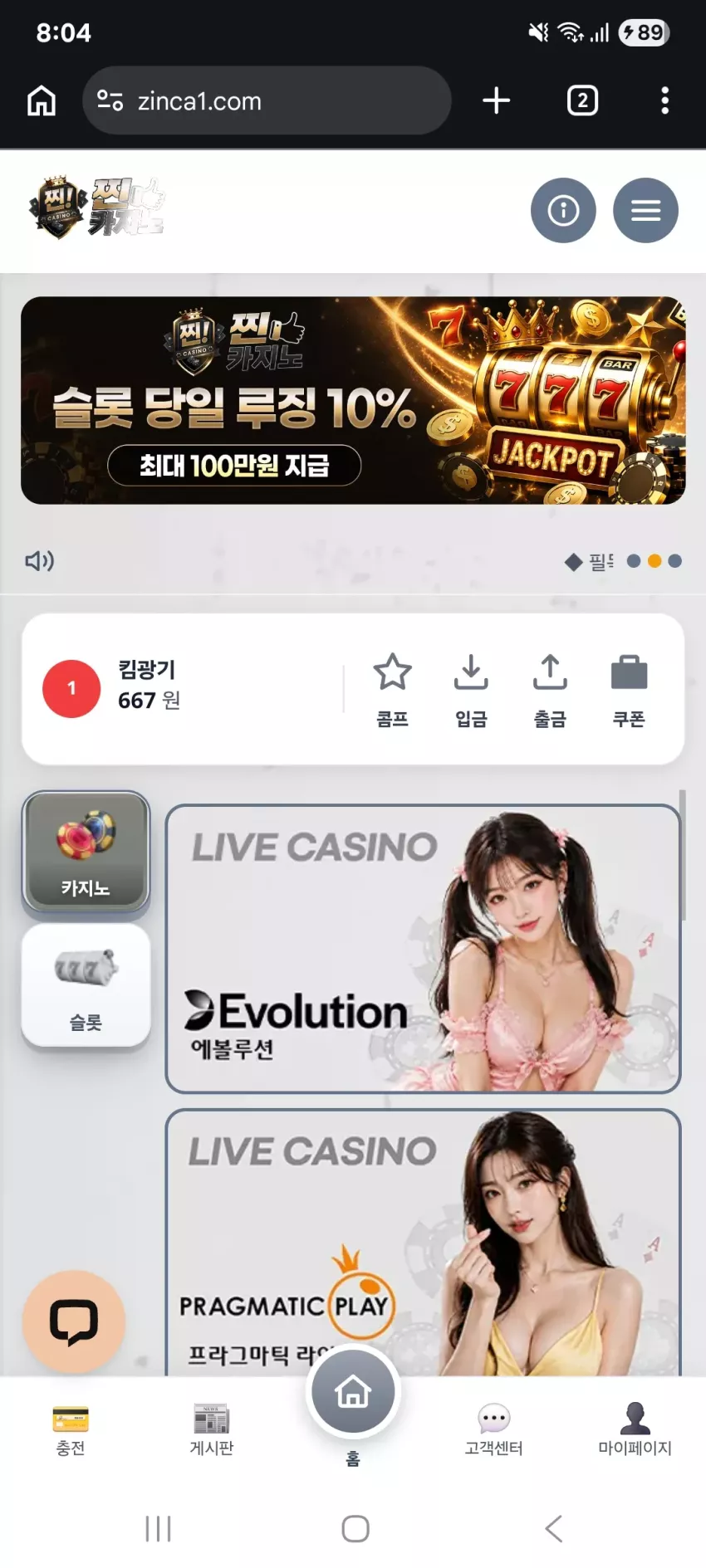This screenshot has height=1568, width=706.
Task: Open the browser overflow menu
Action: click(x=664, y=101)
